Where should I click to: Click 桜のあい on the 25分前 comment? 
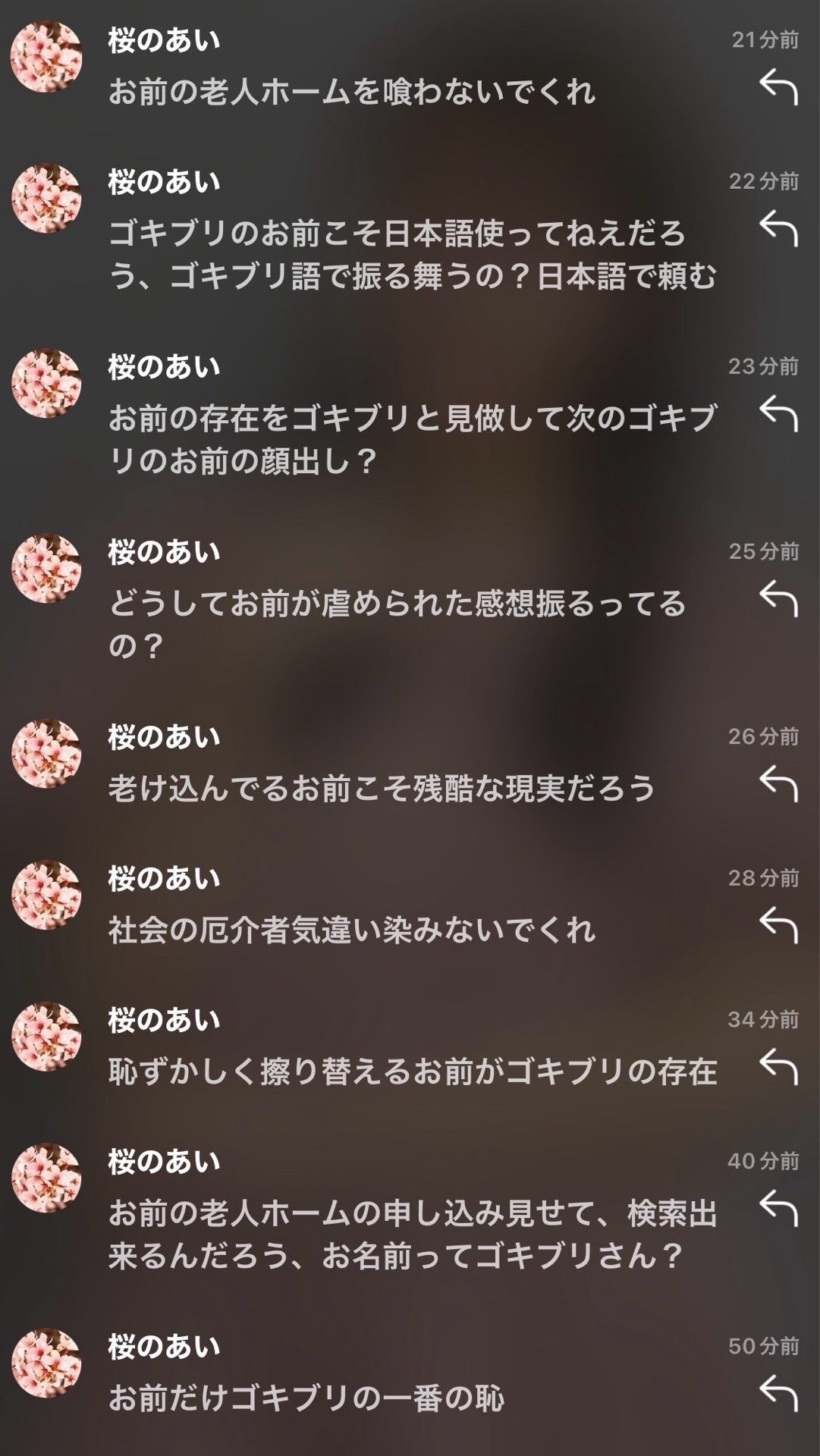[x=163, y=550]
